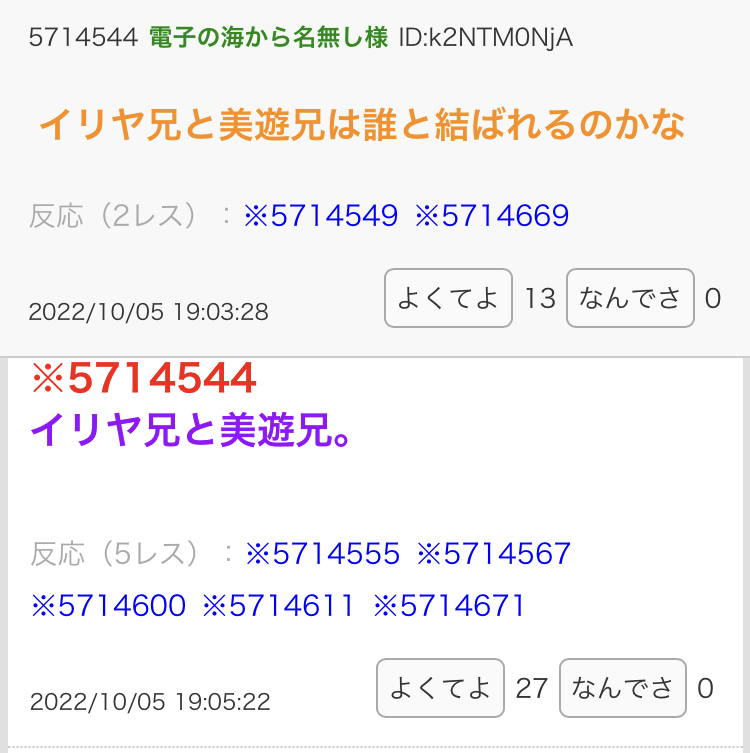The height and width of the screenshot is (753, 750).
Task: Tap なんでさ on the 19:03:28 comment
Action: click(630, 298)
